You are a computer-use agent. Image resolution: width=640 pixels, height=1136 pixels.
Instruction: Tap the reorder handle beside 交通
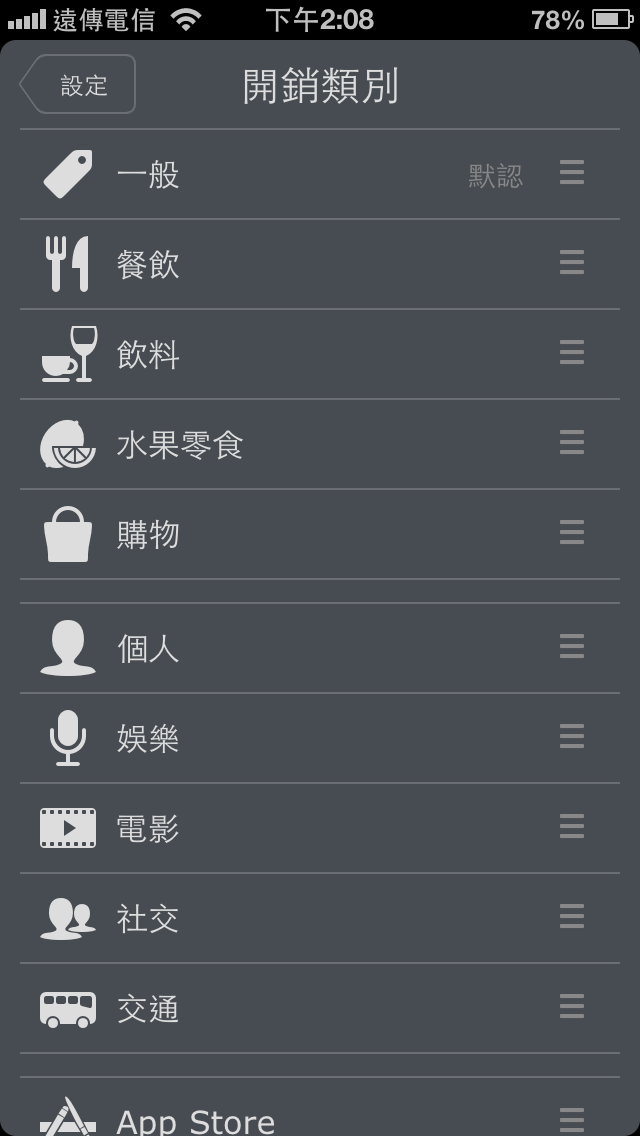(572, 1006)
